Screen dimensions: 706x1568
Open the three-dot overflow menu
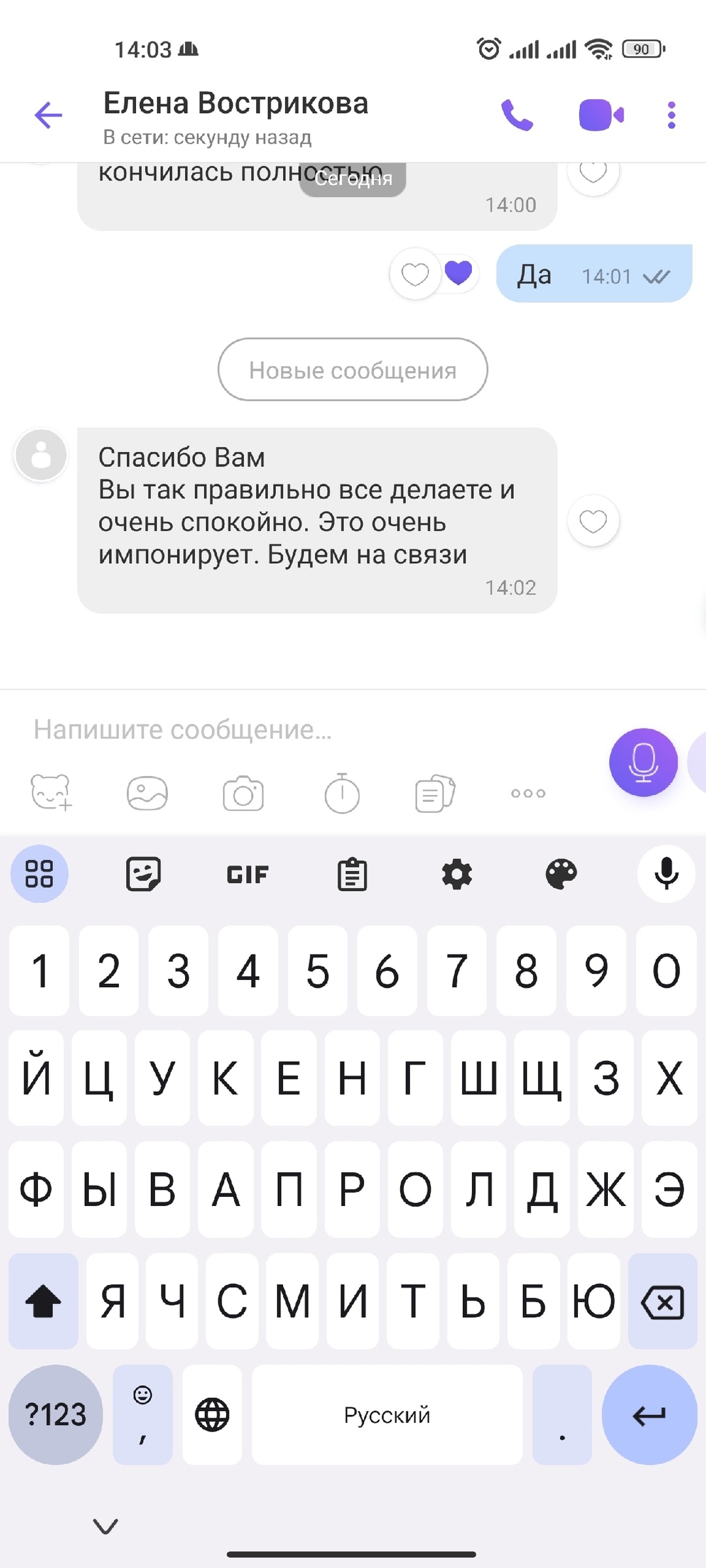pos(671,116)
